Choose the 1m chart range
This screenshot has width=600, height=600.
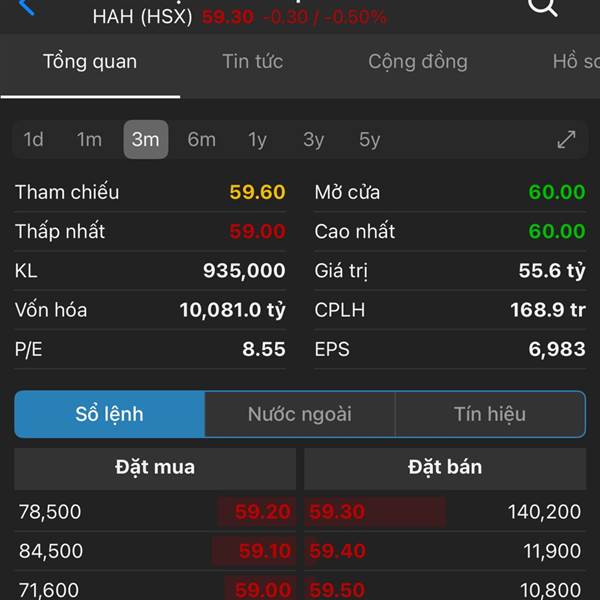coord(90,140)
